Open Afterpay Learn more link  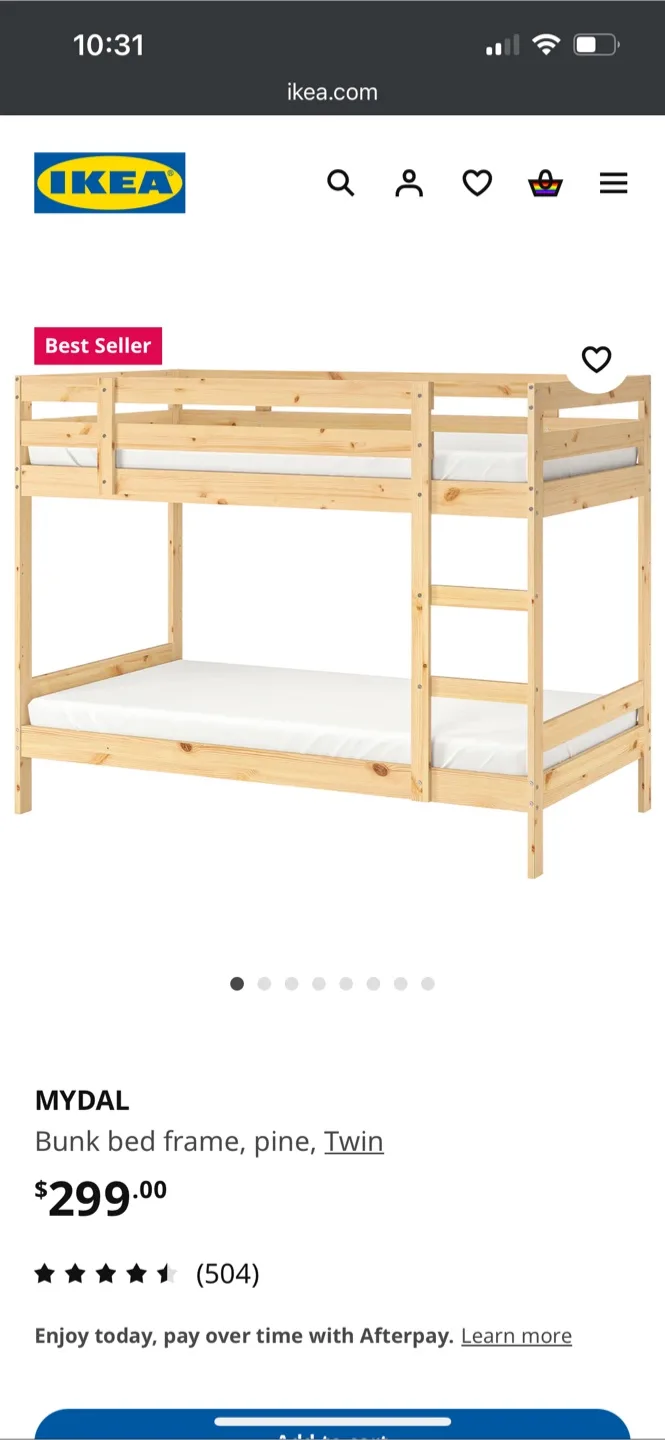pos(516,1336)
